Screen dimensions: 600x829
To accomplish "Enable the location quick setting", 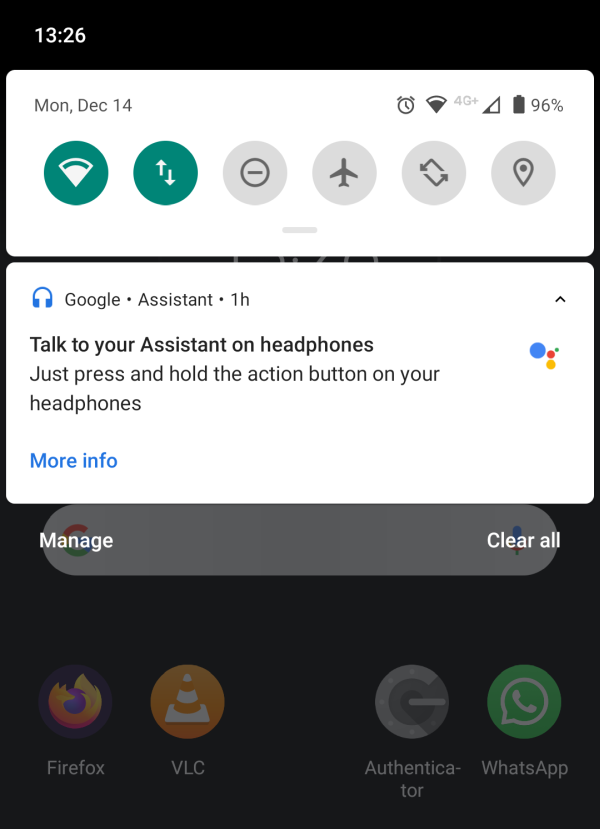I will [x=523, y=173].
